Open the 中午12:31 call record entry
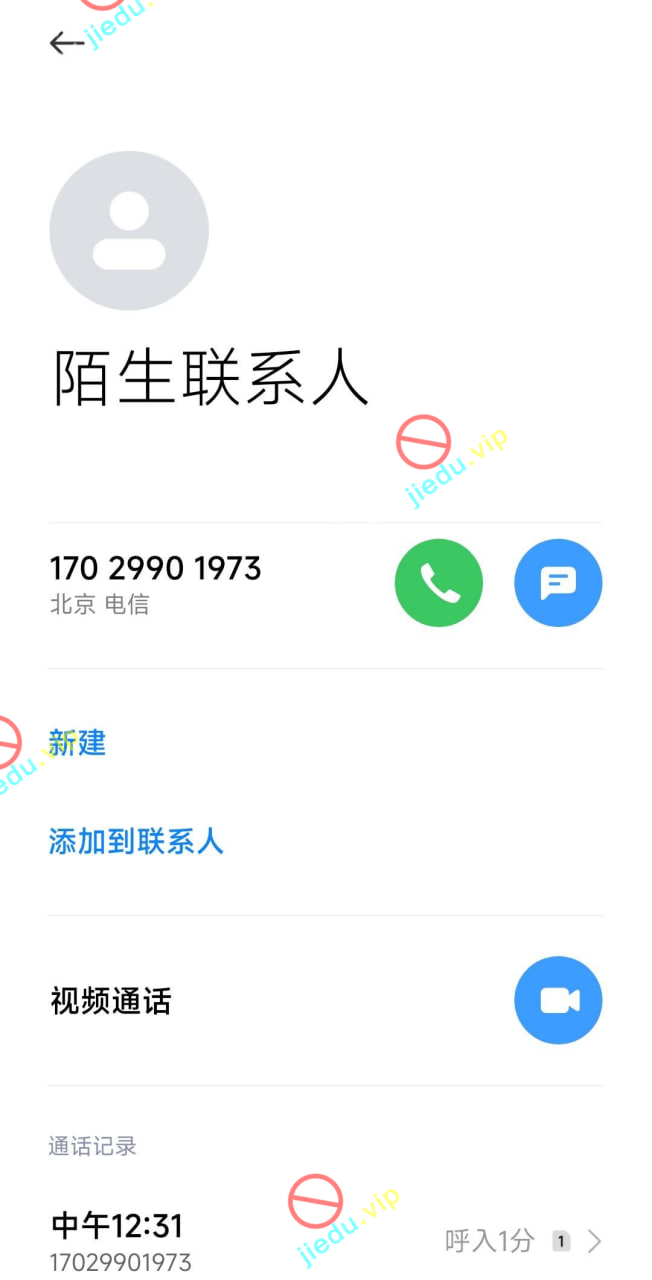The width and height of the screenshot is (652, 1280). coord(326,1241)
